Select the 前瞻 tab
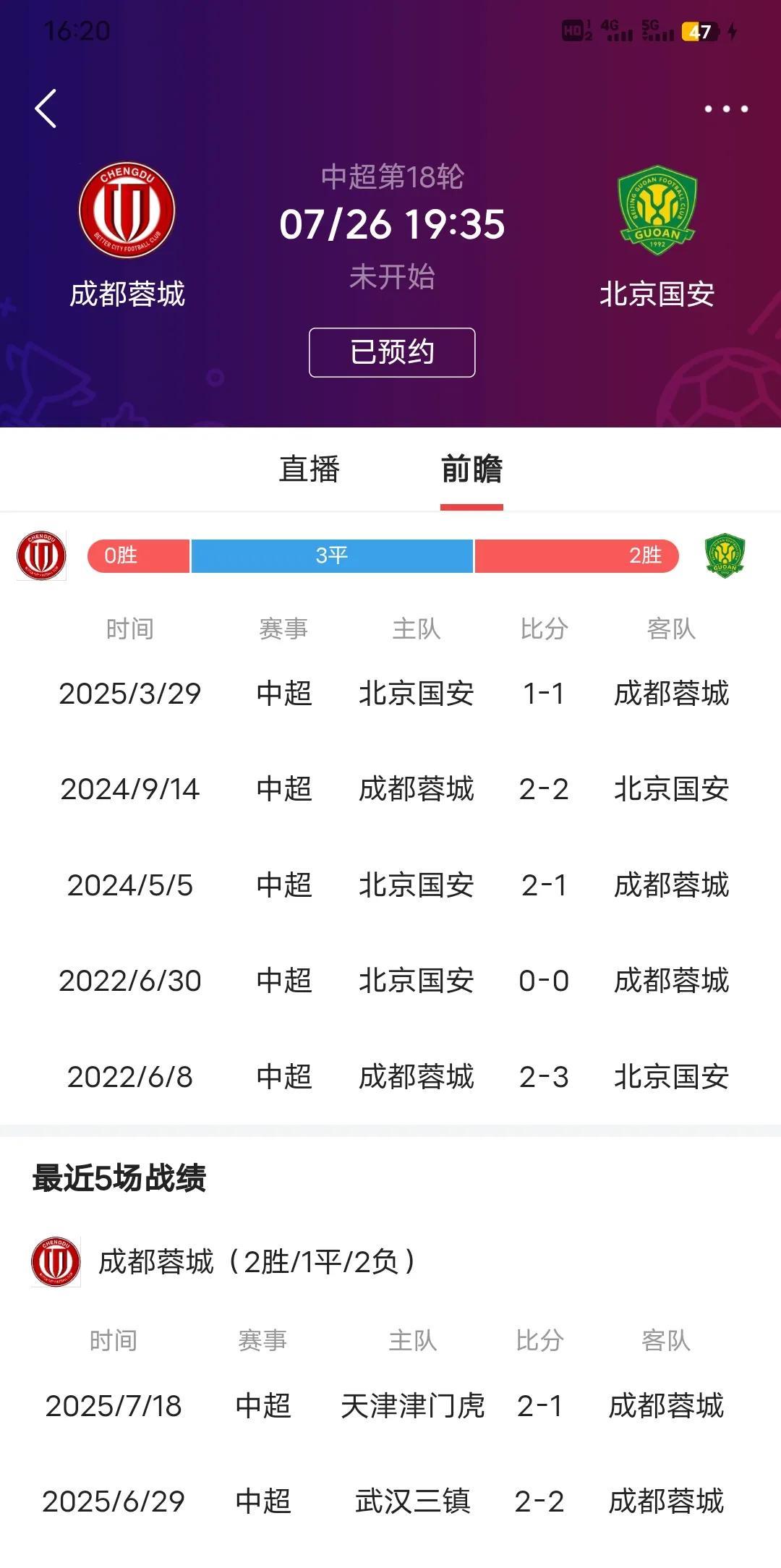The width and height of the screenshot is (781, 1568). 471,469
